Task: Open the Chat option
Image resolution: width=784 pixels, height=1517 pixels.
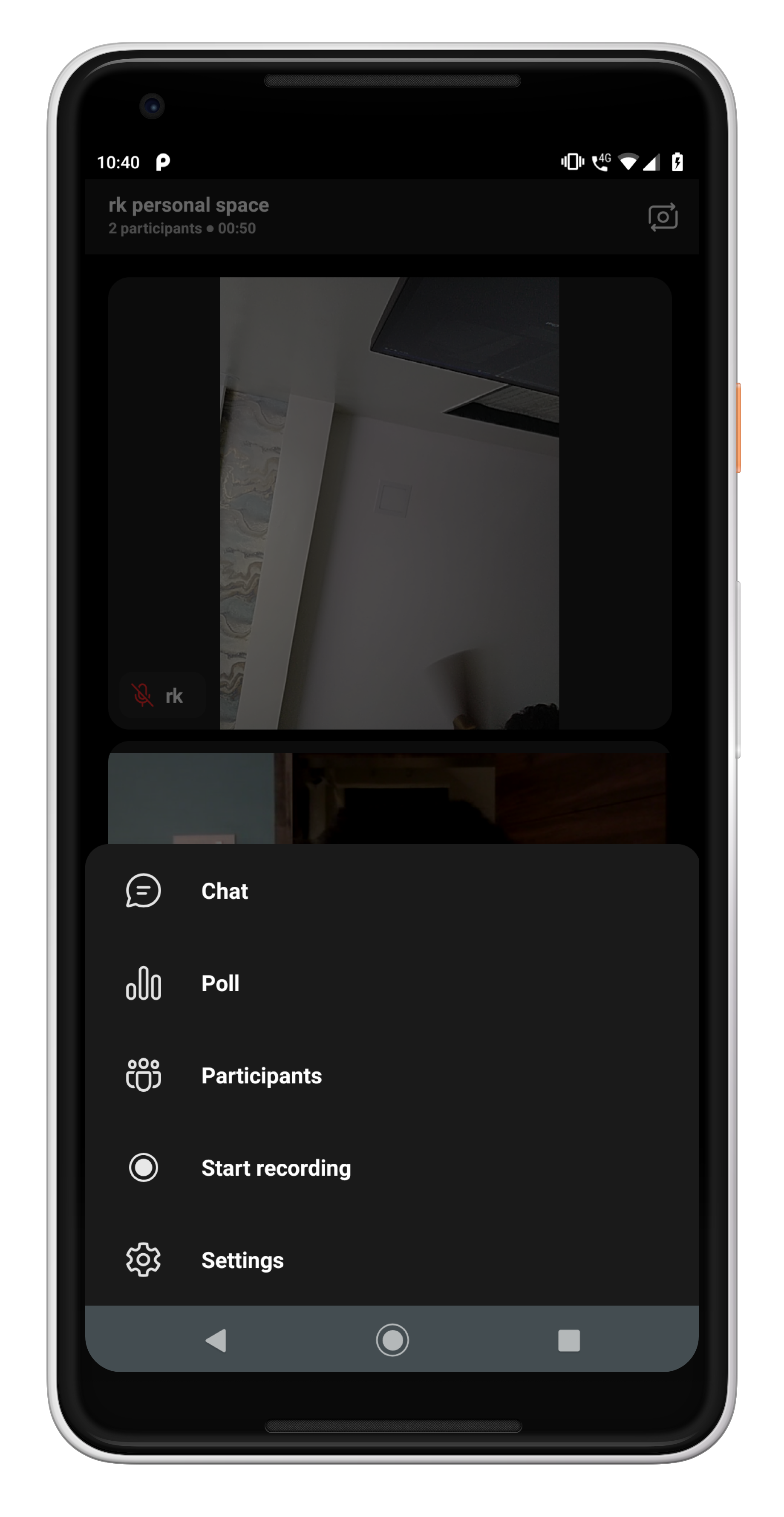Action: (x=392, y=891)
